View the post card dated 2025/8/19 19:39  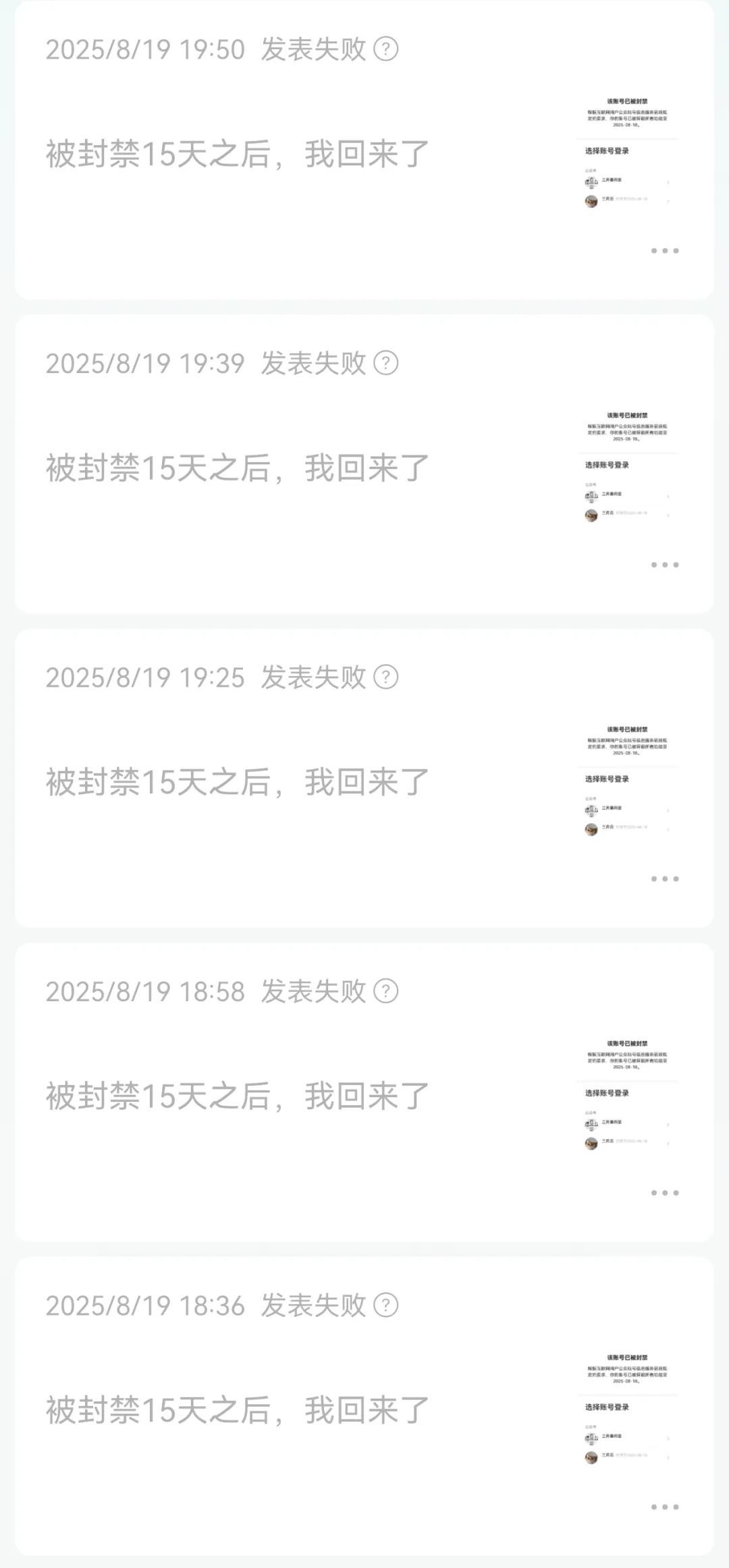pos(236,468)
